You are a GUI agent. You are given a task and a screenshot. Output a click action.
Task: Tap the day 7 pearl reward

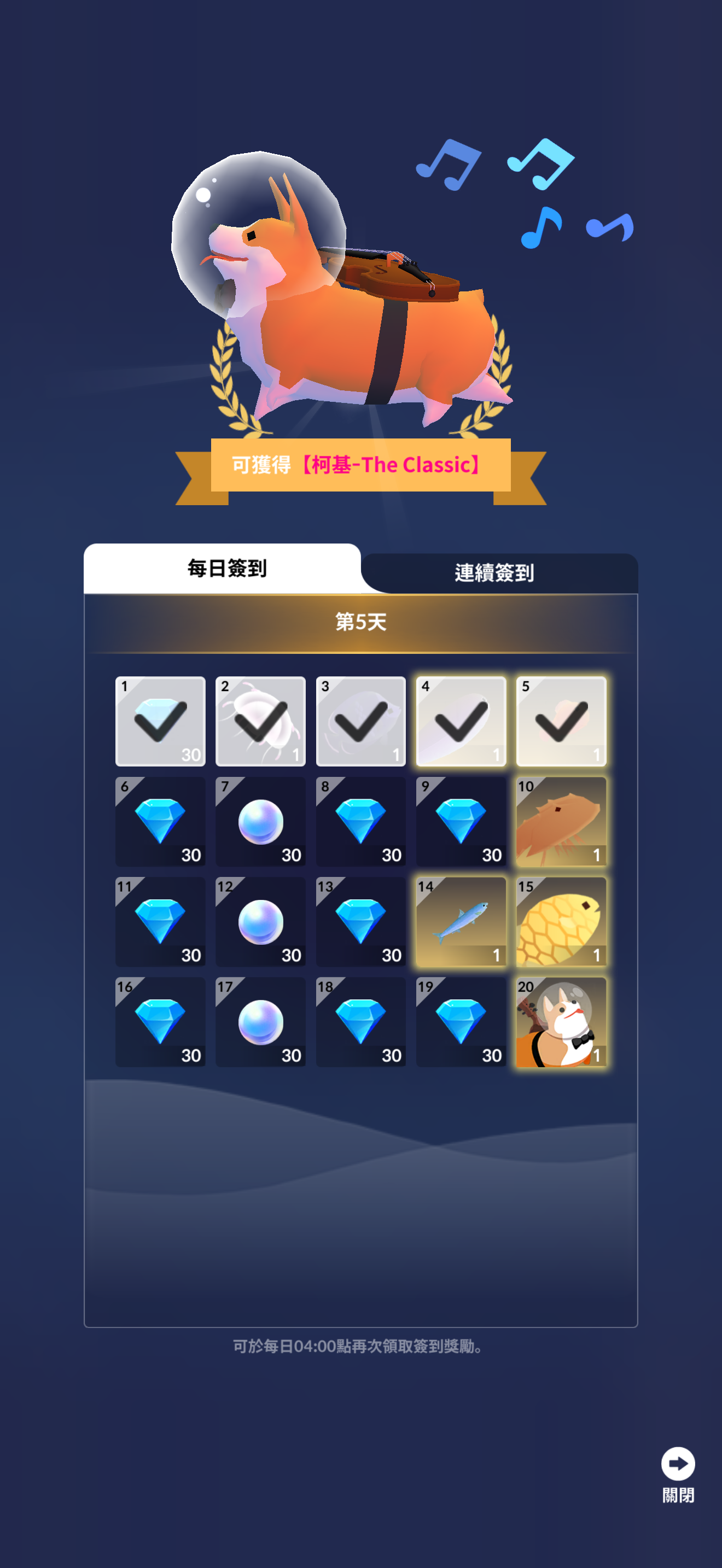[260, 821]
